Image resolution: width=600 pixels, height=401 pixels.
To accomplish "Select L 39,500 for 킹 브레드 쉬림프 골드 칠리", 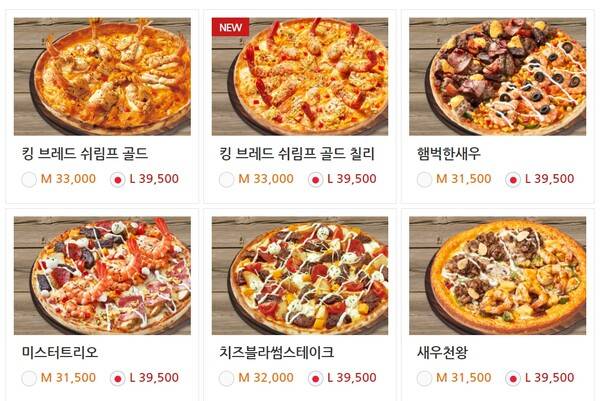I will coord(316,180).
